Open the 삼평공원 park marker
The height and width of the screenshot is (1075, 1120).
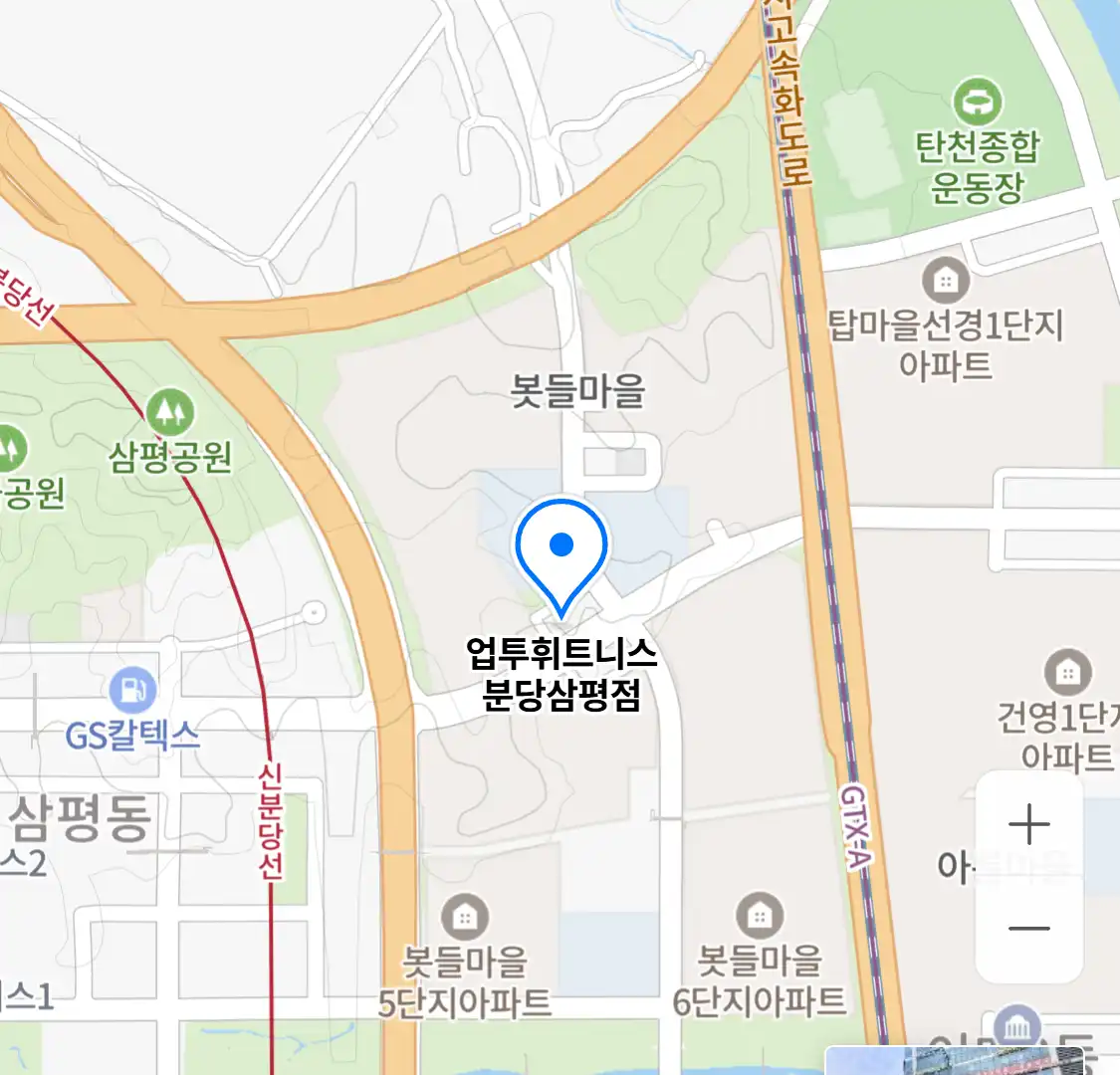[x=170, y=411]
